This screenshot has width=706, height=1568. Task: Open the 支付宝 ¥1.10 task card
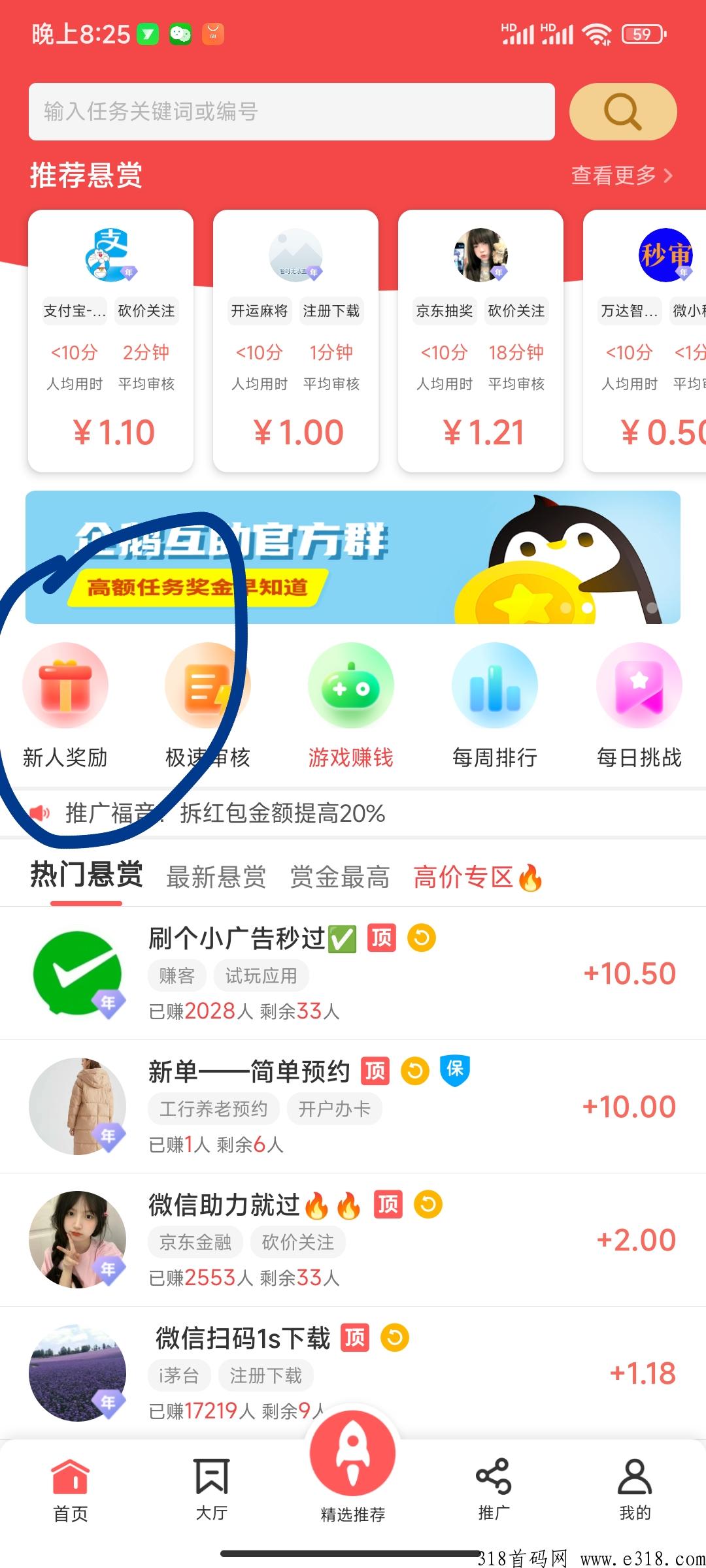[x=111, y=340]
